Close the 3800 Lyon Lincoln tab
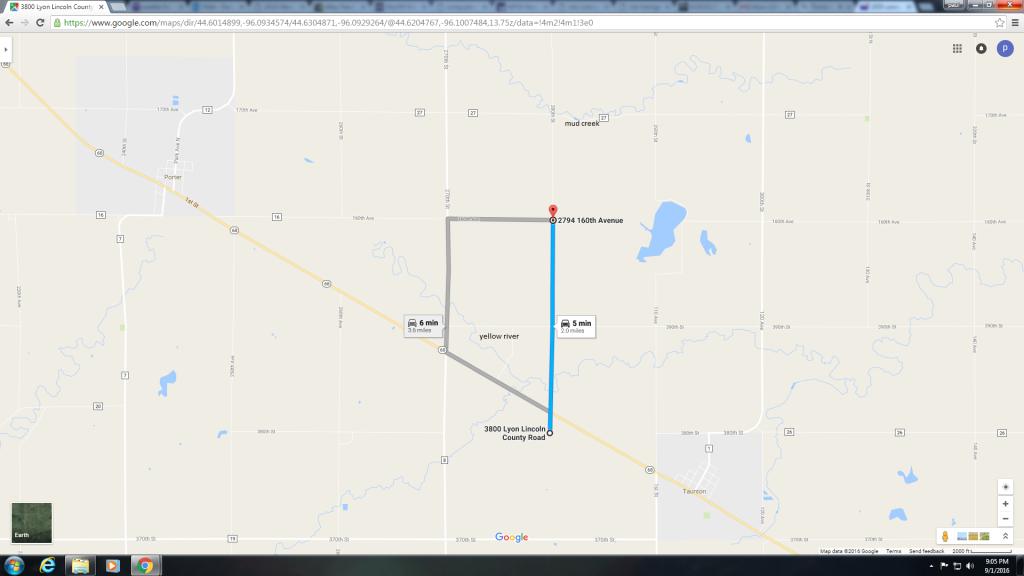The image size is (1024, 576). 101,7
